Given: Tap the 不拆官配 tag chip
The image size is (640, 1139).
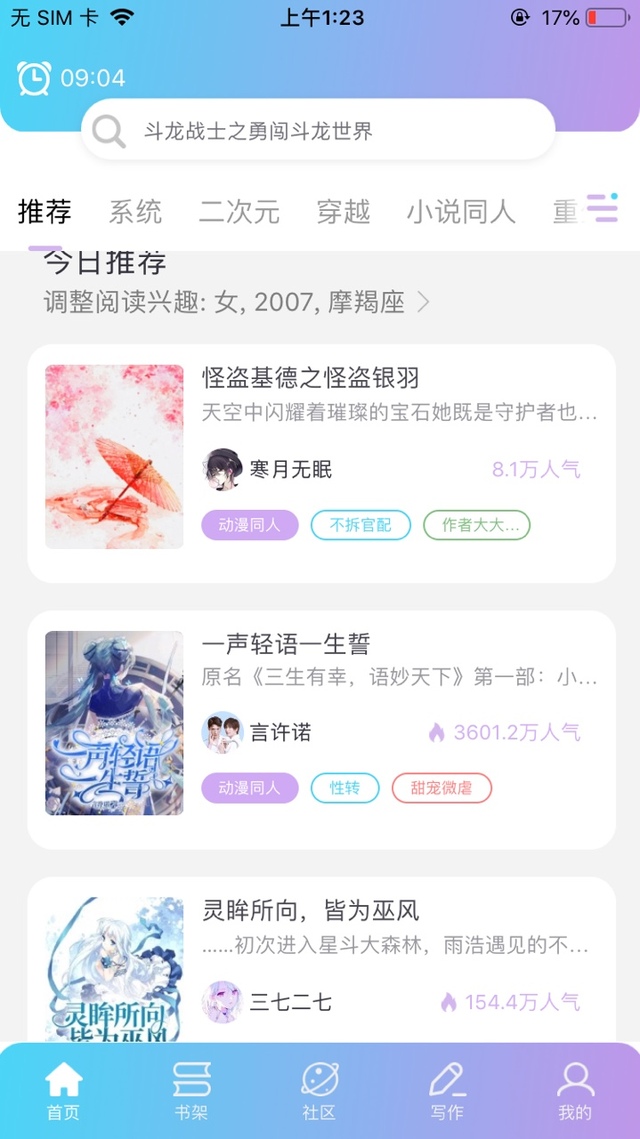Looking at the screenshot, I should tap(360, 525).
